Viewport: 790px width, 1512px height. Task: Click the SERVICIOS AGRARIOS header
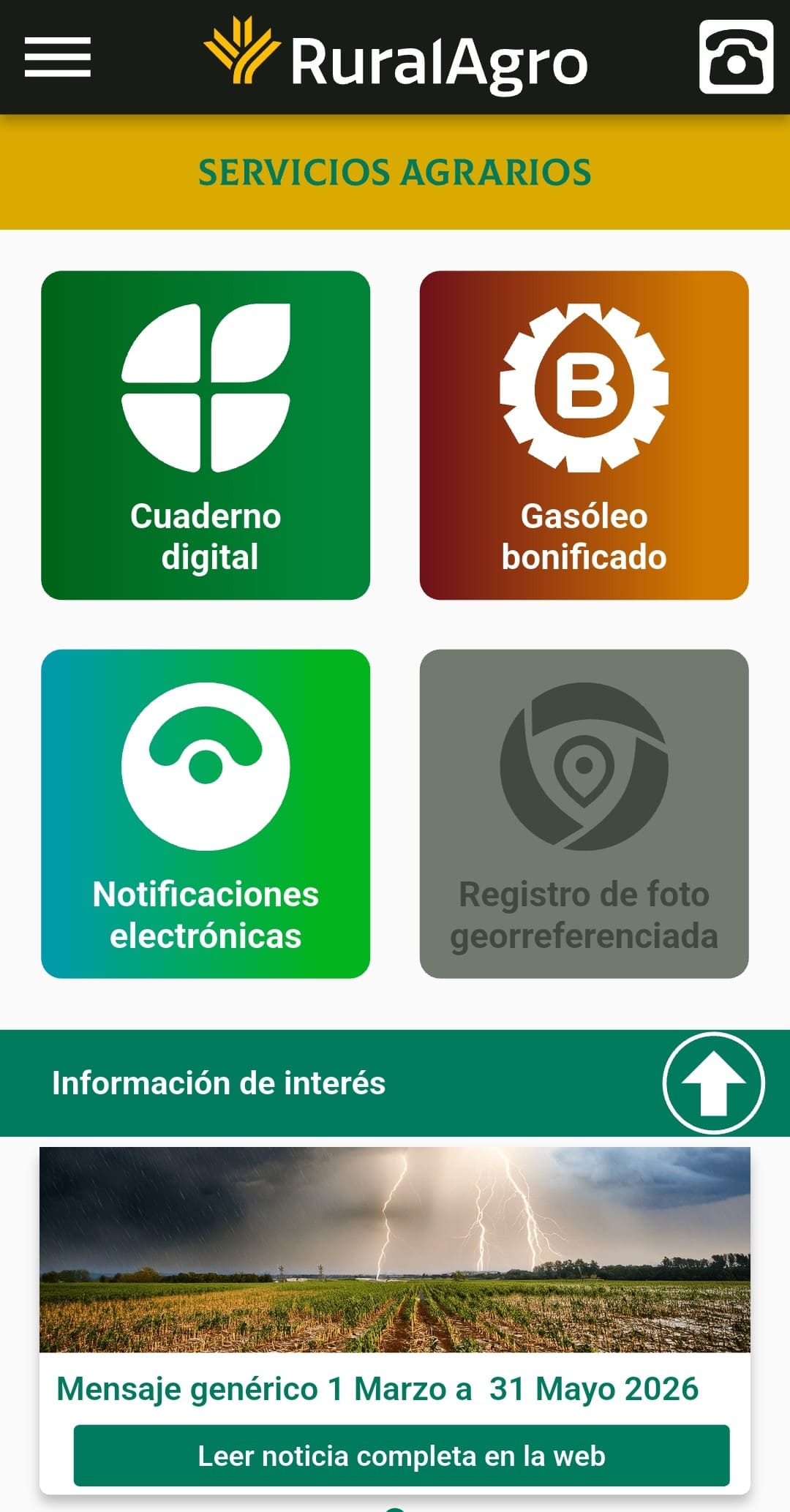[x=395, y=173]
